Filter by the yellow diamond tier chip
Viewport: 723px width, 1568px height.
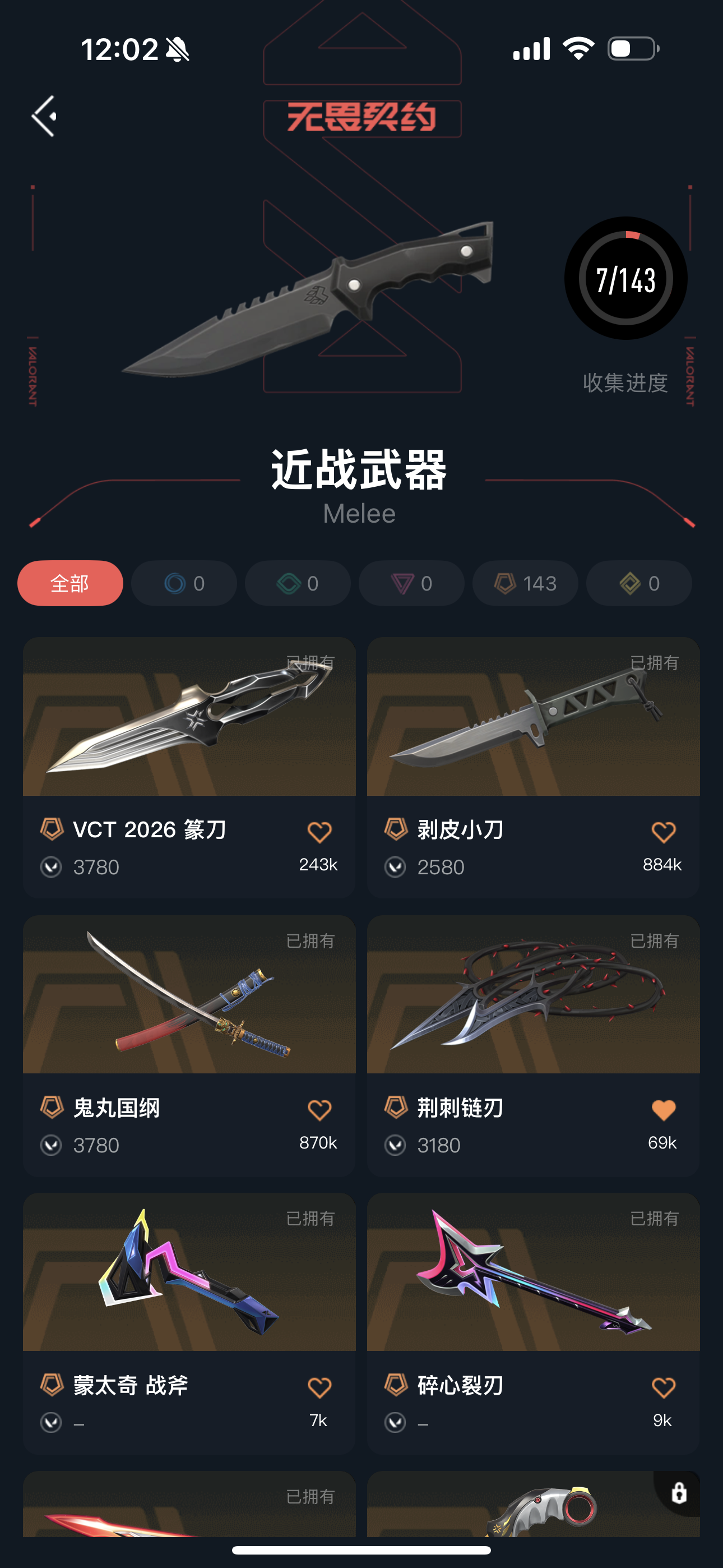(639, 583)
